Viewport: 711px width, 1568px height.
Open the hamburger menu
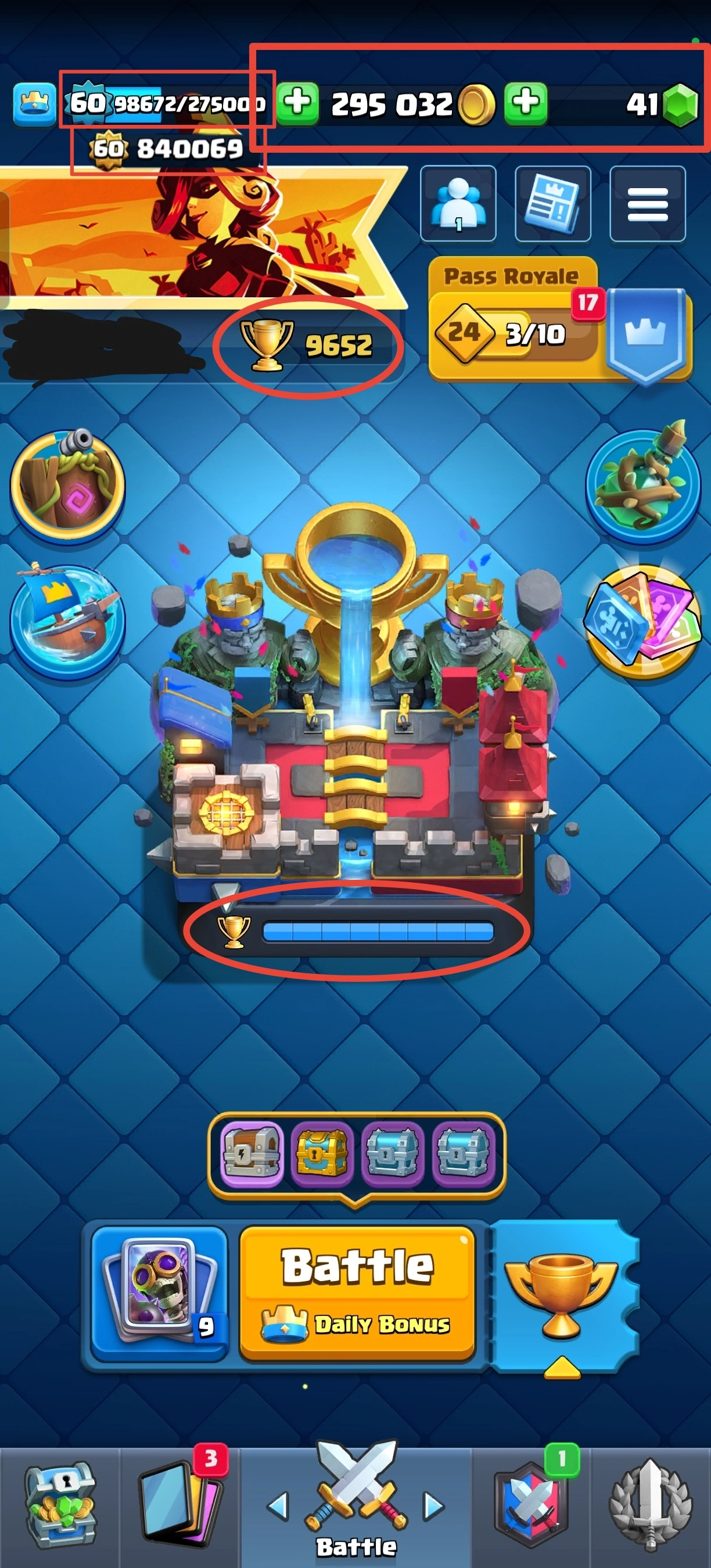pyautogui.click(x=647, y=203)
